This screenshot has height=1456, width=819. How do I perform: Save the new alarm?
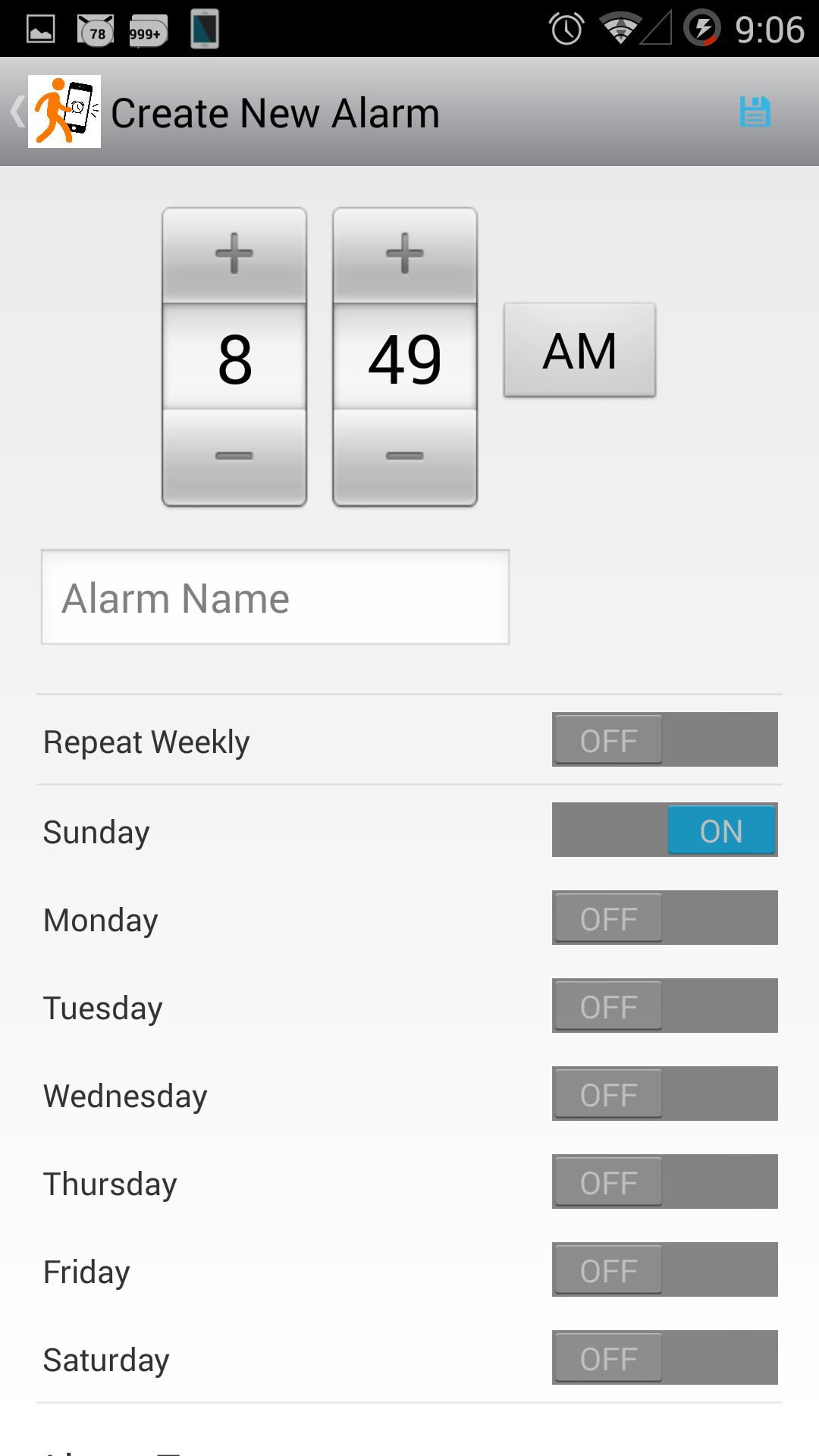755,112
